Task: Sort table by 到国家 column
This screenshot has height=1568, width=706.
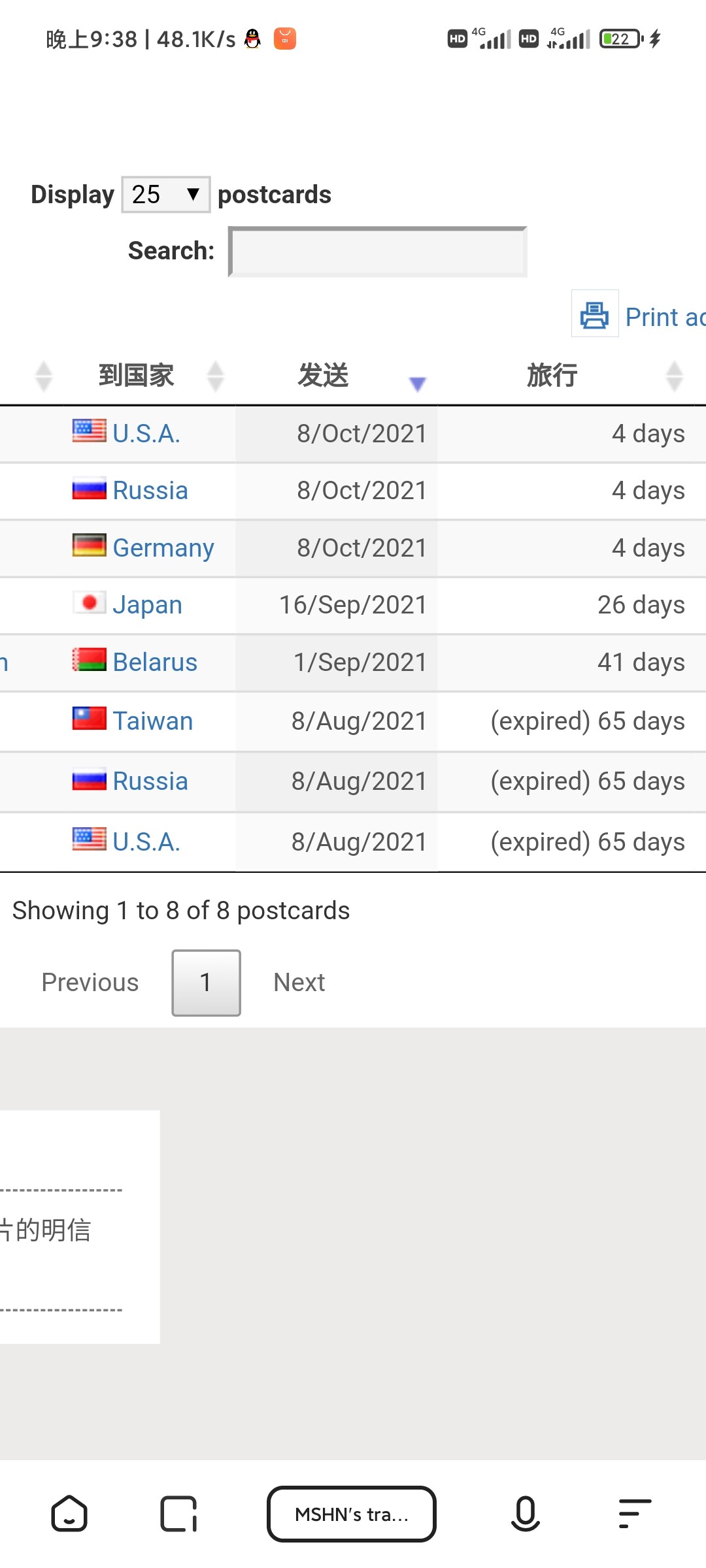Action: point(137,376)
